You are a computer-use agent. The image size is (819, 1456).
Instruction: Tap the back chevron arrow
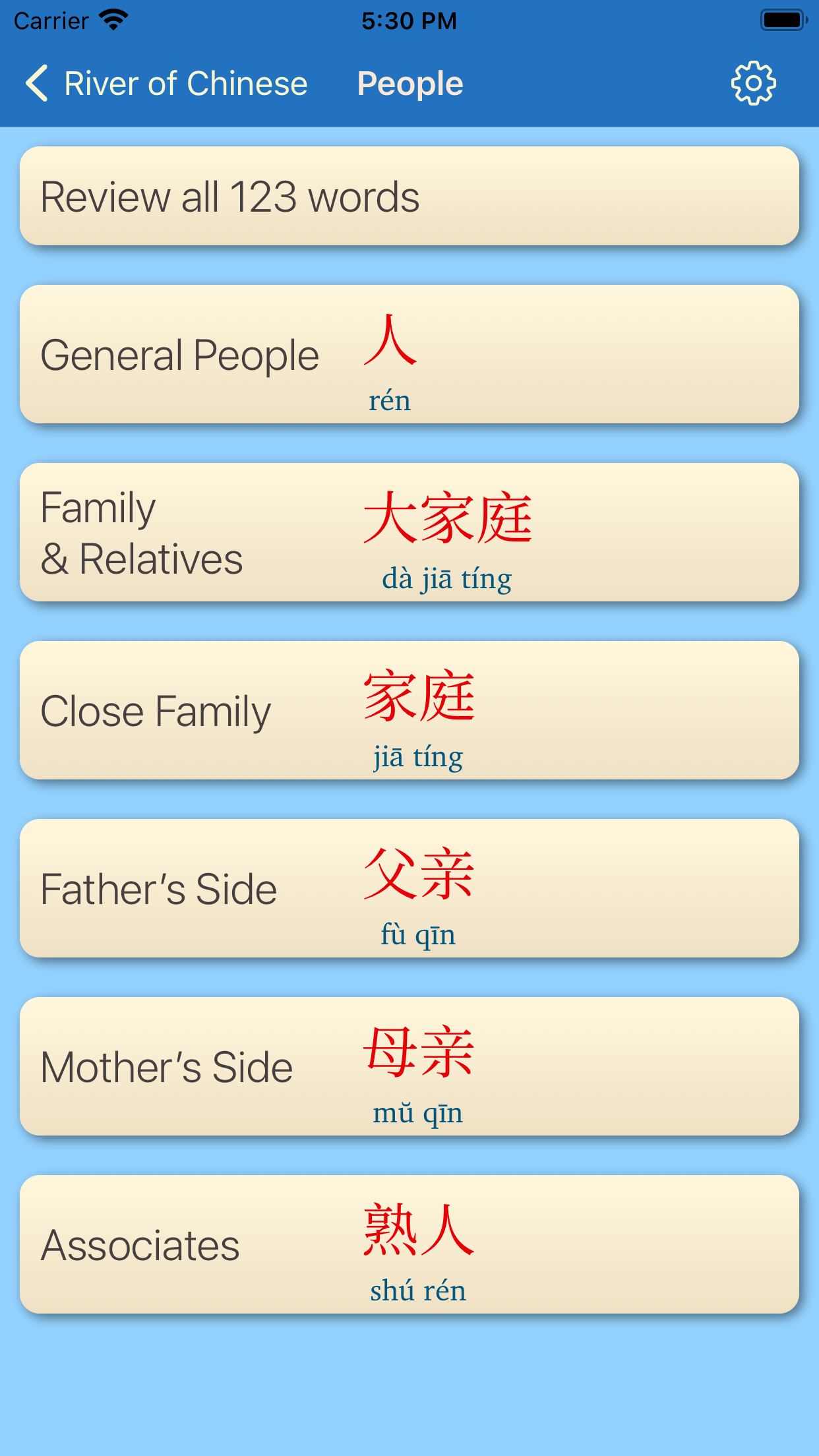pos(38,82)
